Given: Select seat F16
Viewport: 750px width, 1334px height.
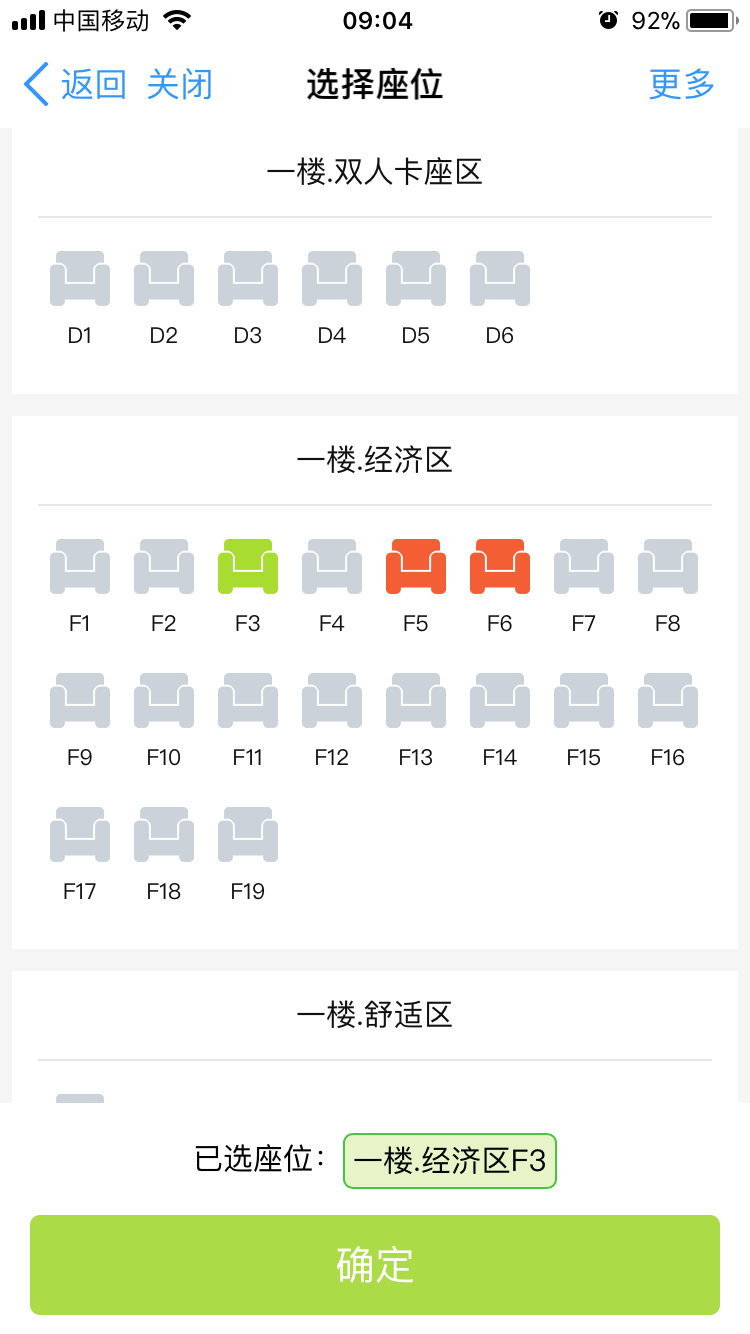Looking at the screenshot, I should tap(668, 701).
